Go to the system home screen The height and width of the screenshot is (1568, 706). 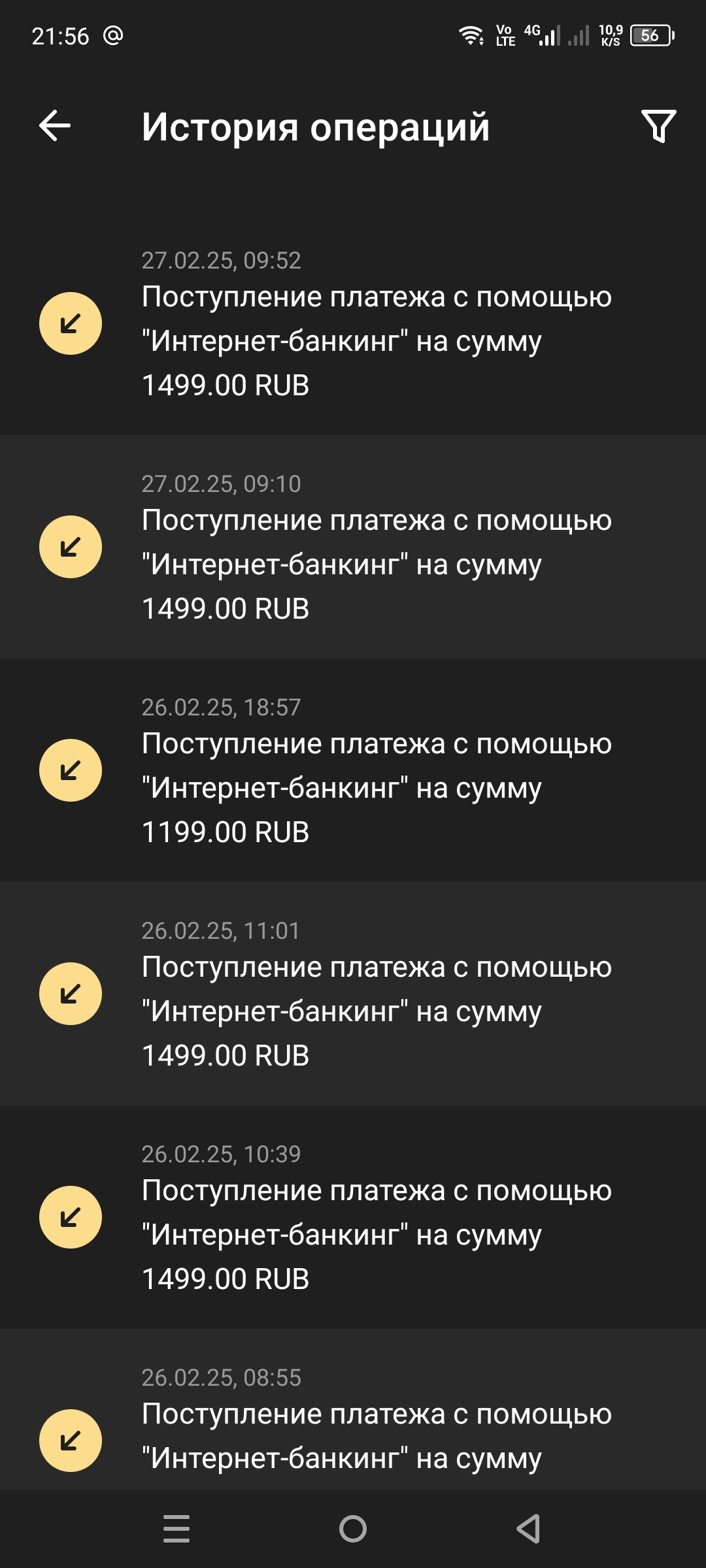(x=353, y=1529)
